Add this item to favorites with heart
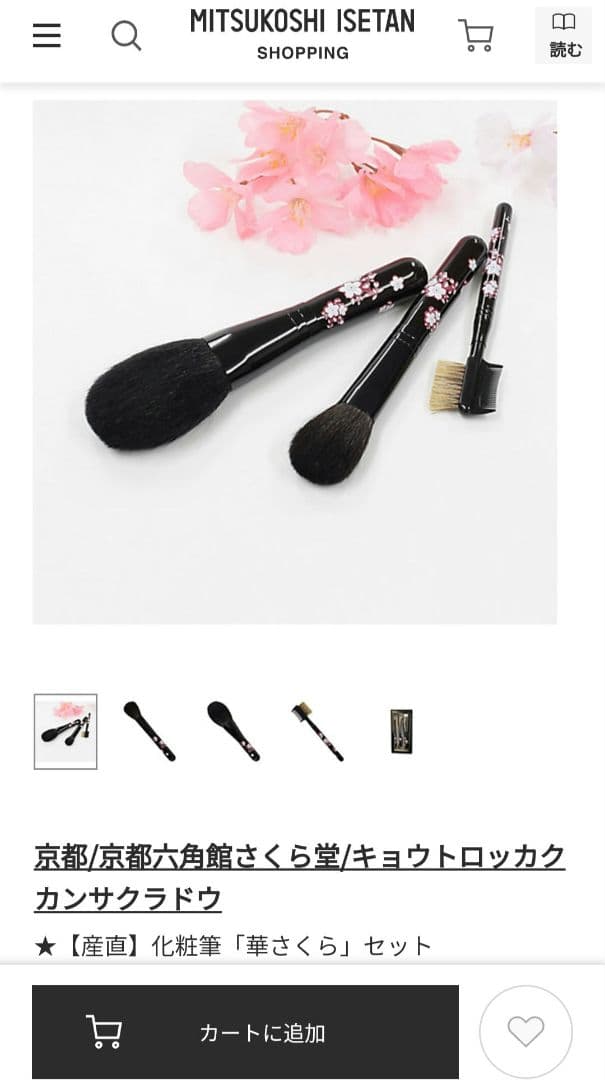 526,1031
